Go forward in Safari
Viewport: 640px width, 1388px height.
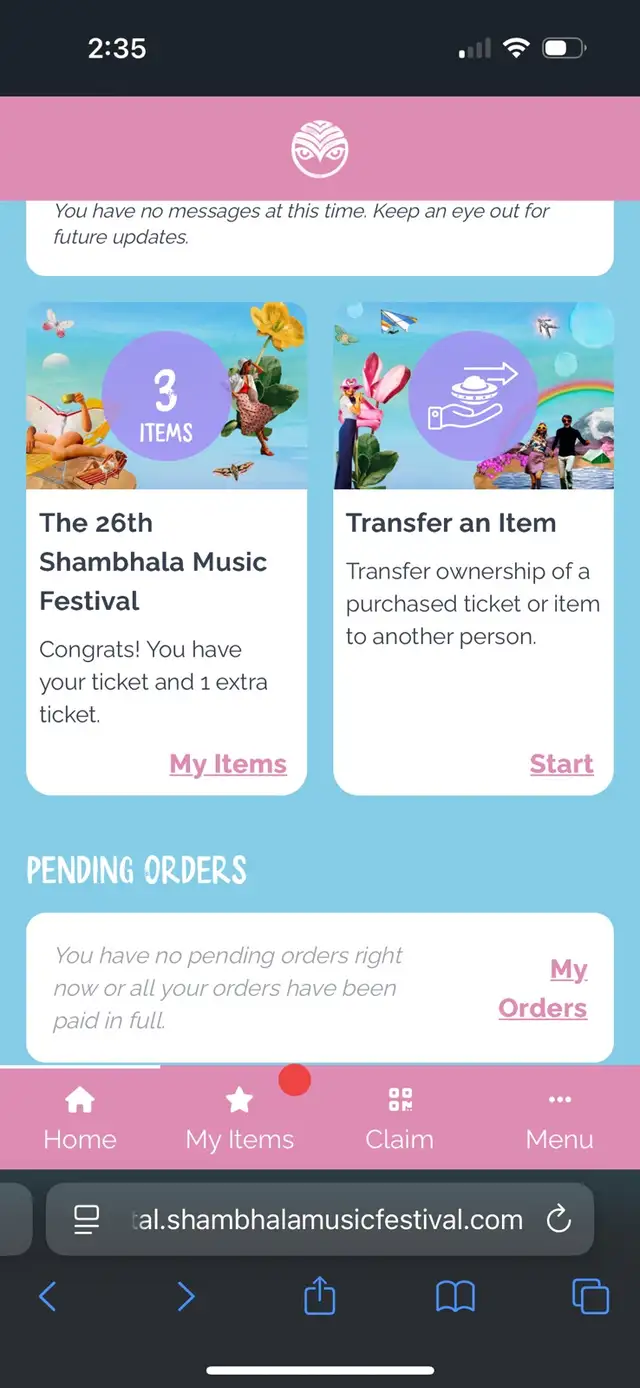(185, 1297)
